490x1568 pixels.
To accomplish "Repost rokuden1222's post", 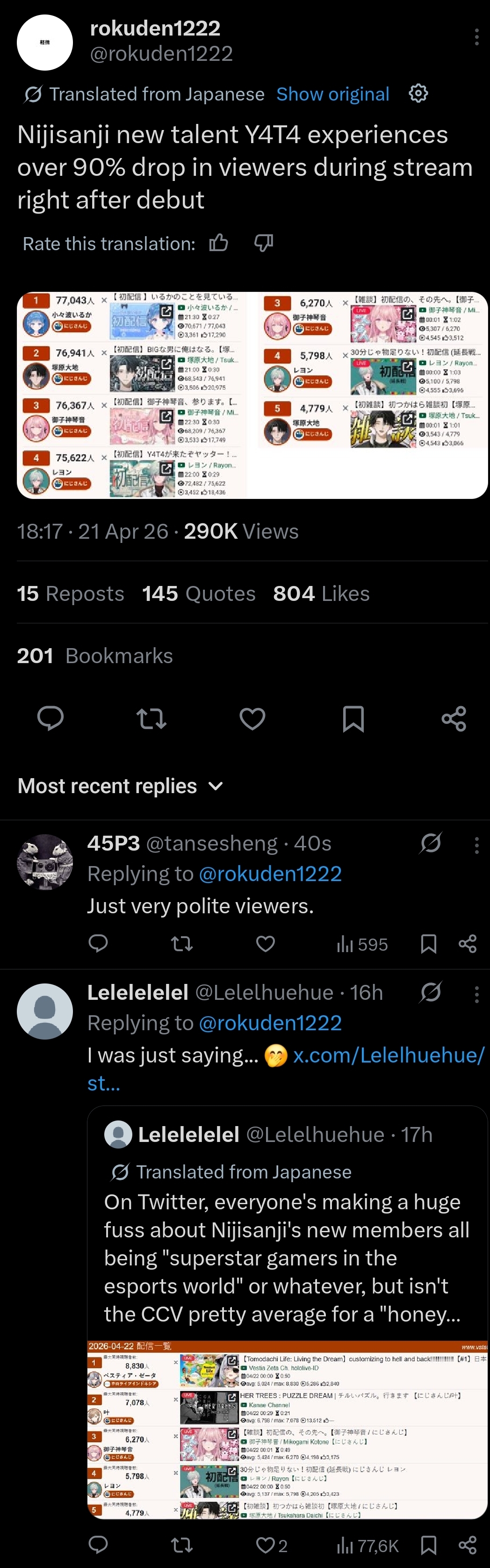I will tap(151, 718).
